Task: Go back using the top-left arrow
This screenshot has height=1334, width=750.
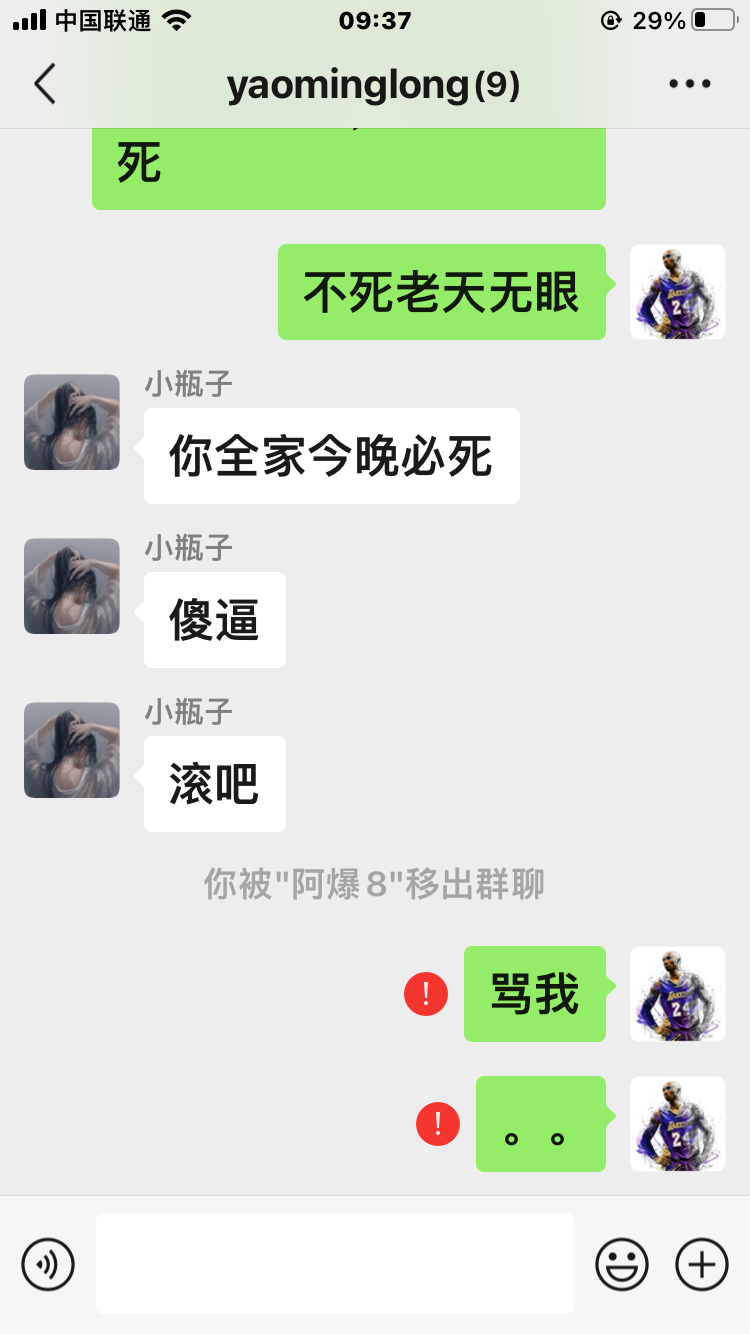Action: [44, 85]
